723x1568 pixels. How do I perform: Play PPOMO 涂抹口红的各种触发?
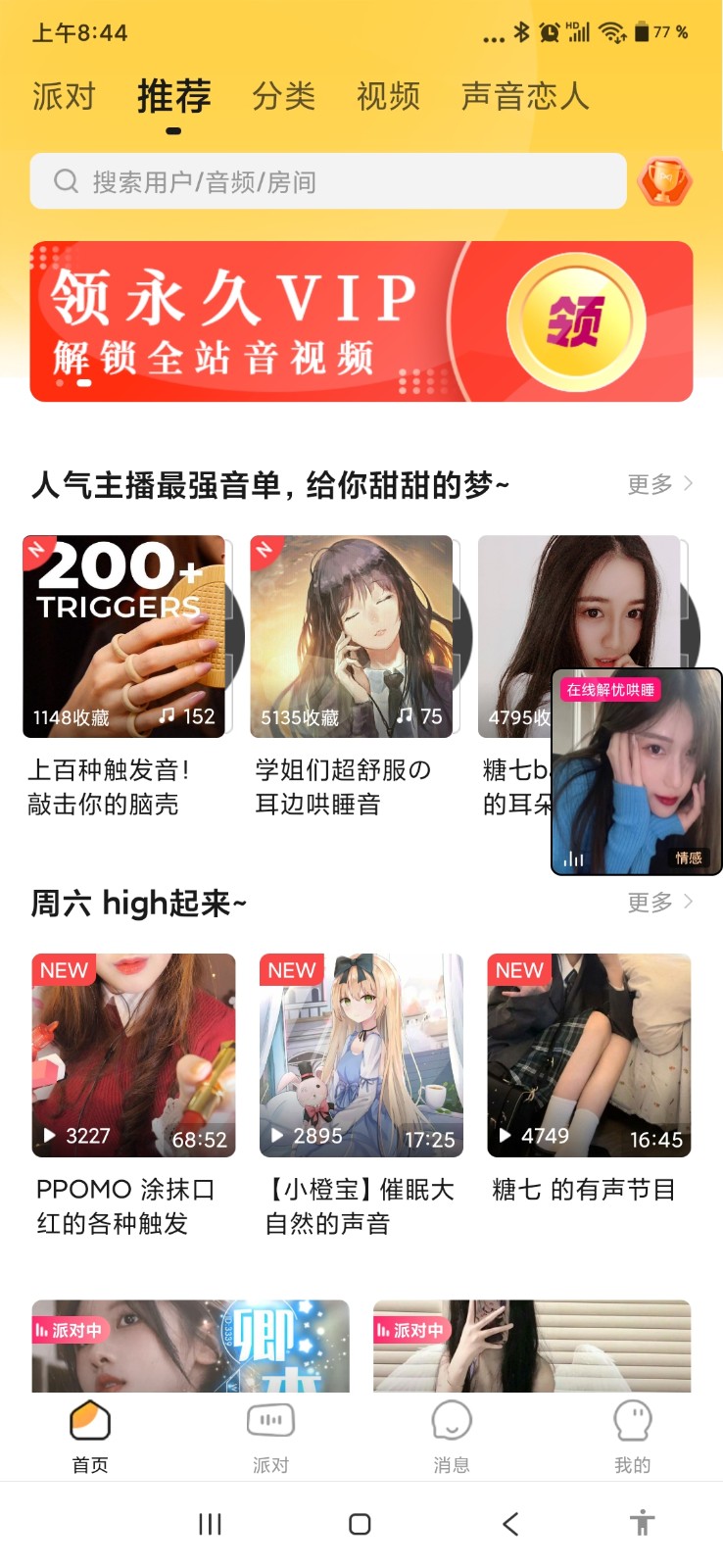pyautogui.click(x=133, y=1055)
